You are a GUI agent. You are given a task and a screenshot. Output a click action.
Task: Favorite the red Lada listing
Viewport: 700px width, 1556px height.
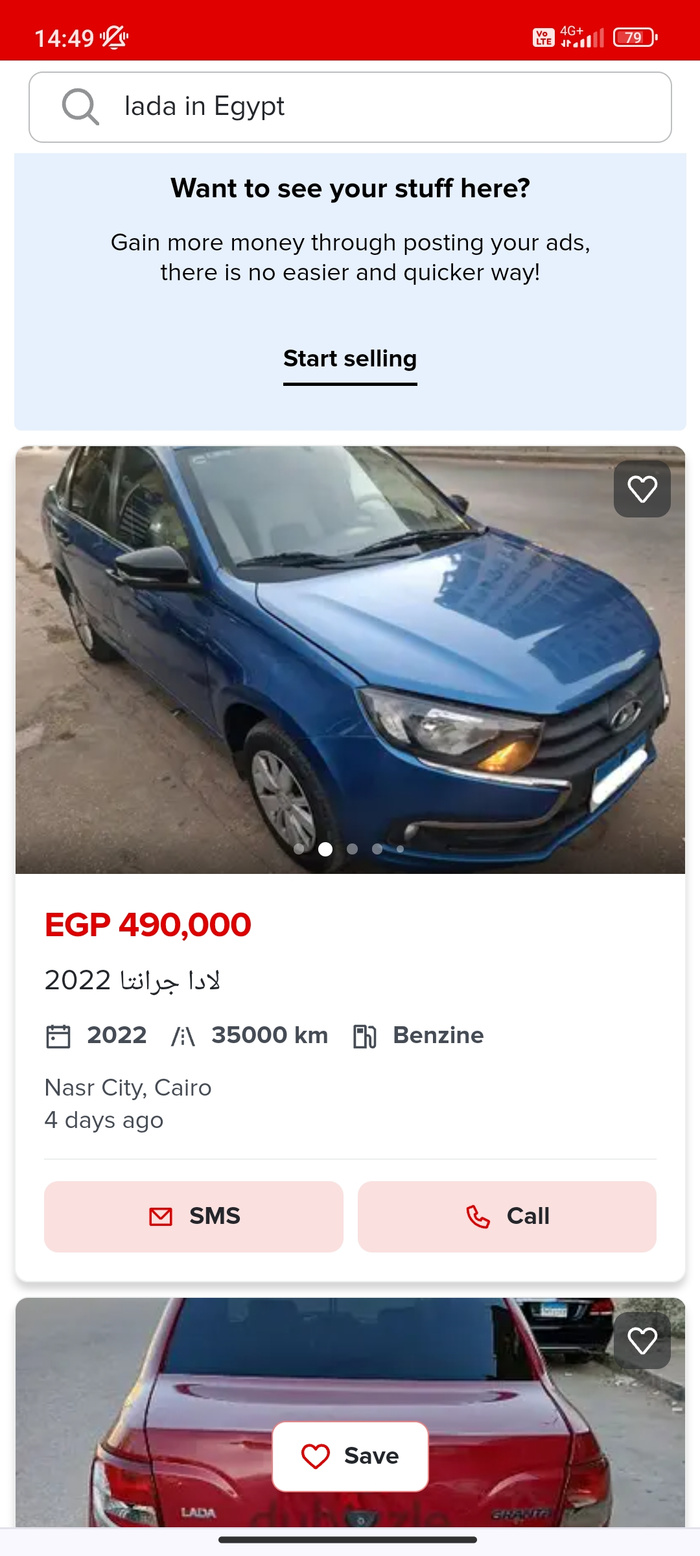click(x=642, y=1340)
